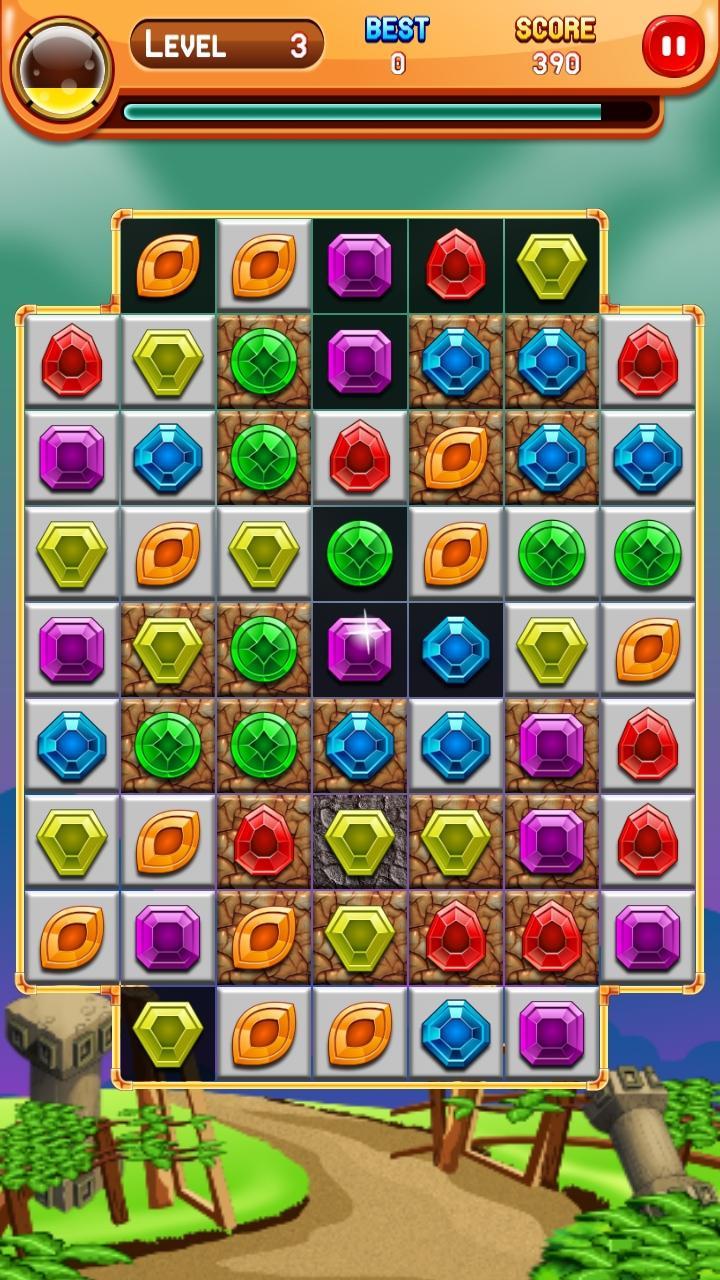Pause the game

tap(673, 46)
